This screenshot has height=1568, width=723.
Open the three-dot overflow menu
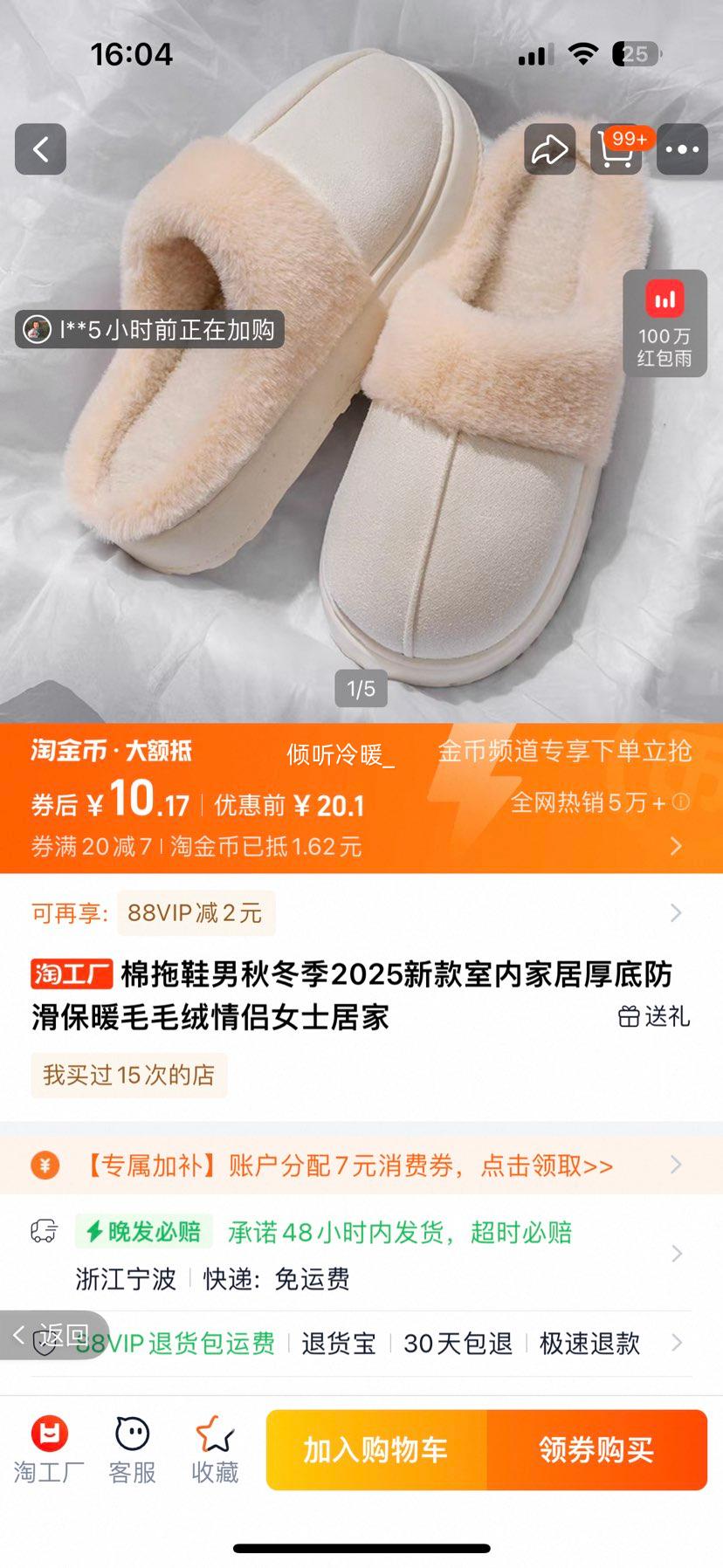(682, 149)
